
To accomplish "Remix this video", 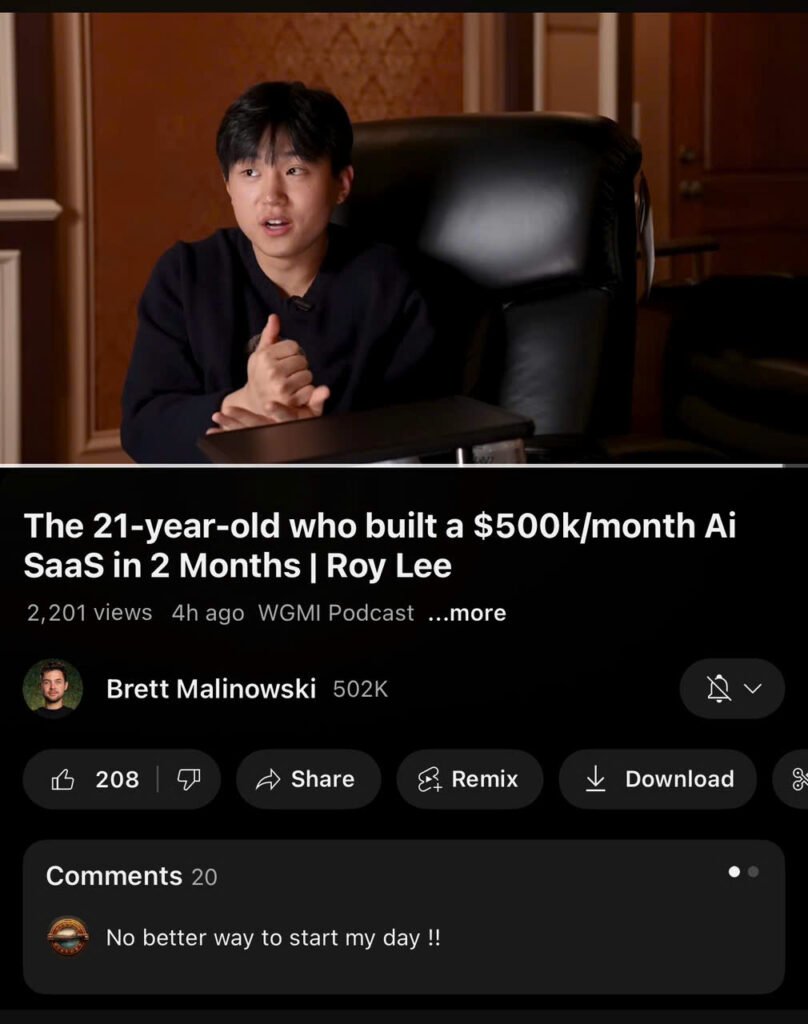I will [469, 779].
